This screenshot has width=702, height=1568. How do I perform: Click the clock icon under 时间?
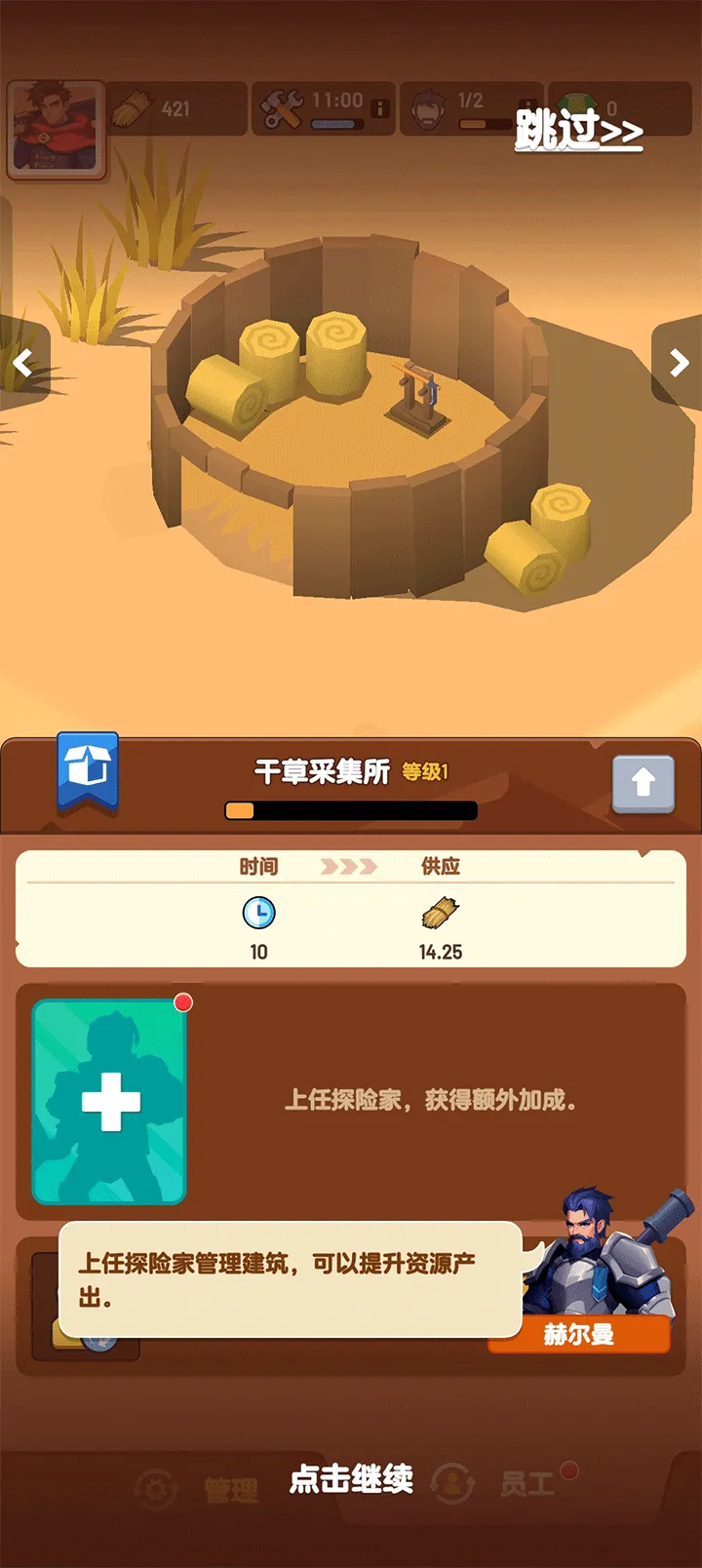click(257, 913)
